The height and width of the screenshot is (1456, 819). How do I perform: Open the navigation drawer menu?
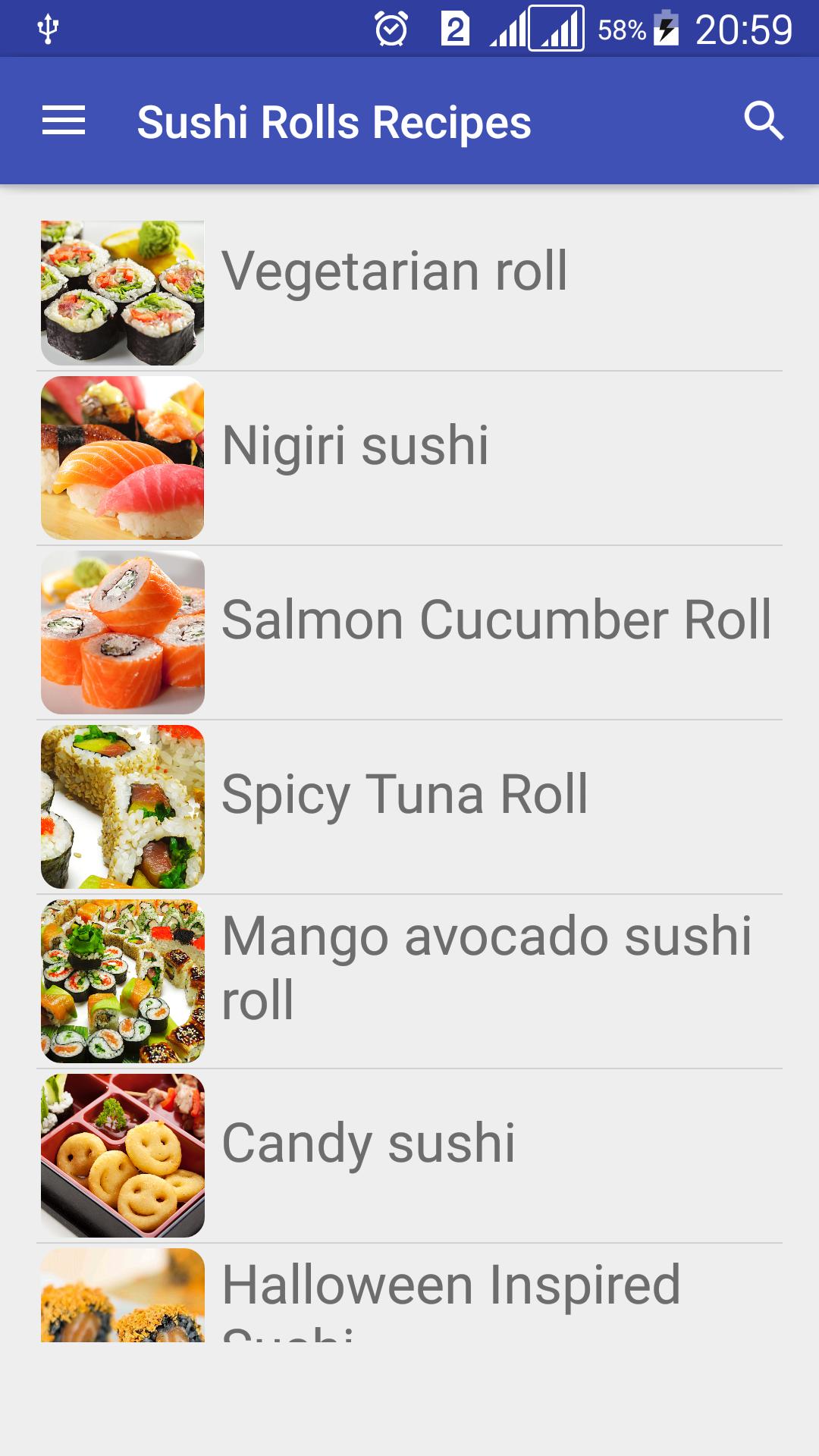pos(64,121)
